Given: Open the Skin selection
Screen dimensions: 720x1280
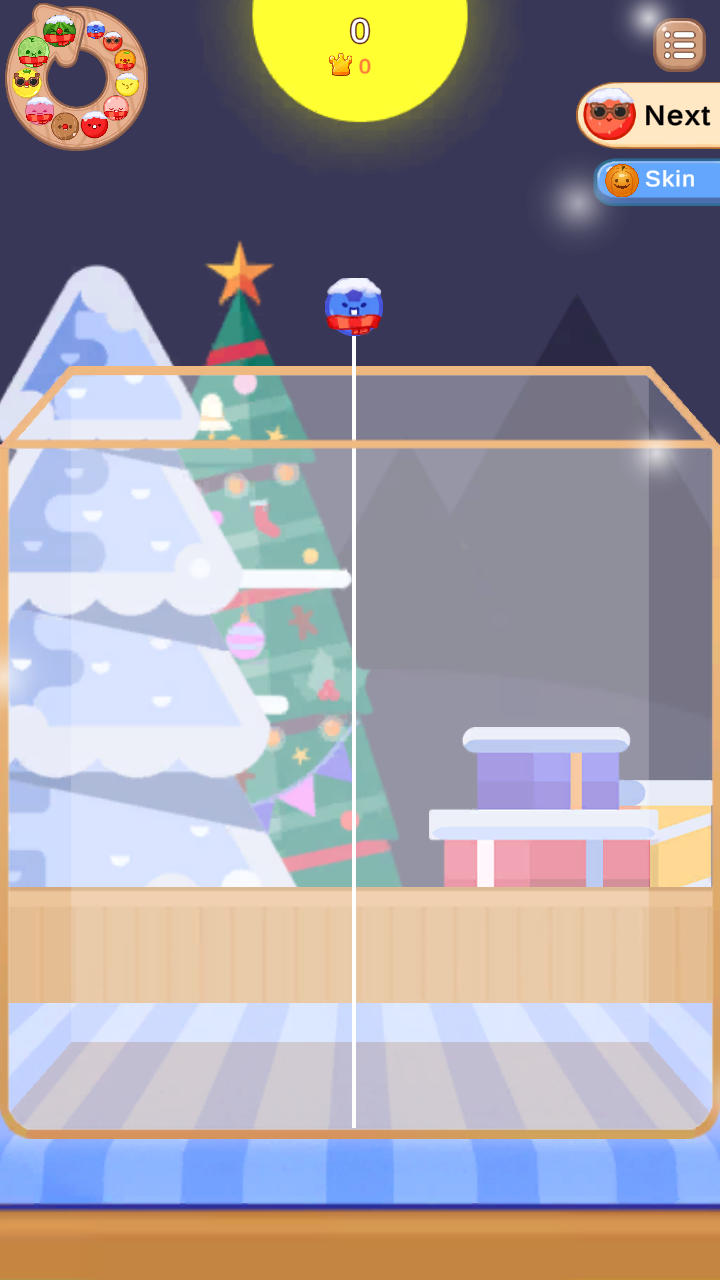Looking at the screenshot, I should pyautogui.click(x=656, y=180).
